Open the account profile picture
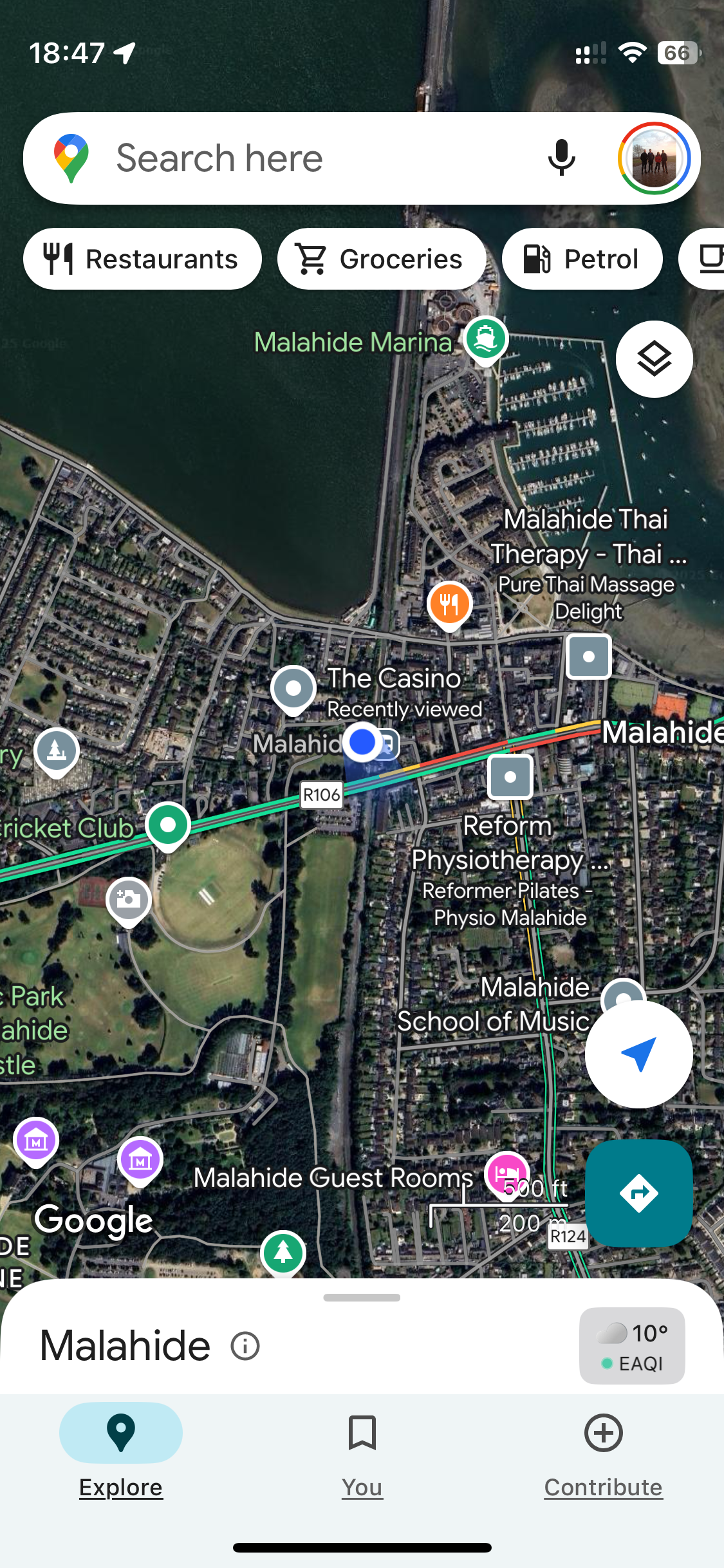 [x=654, y=158]
